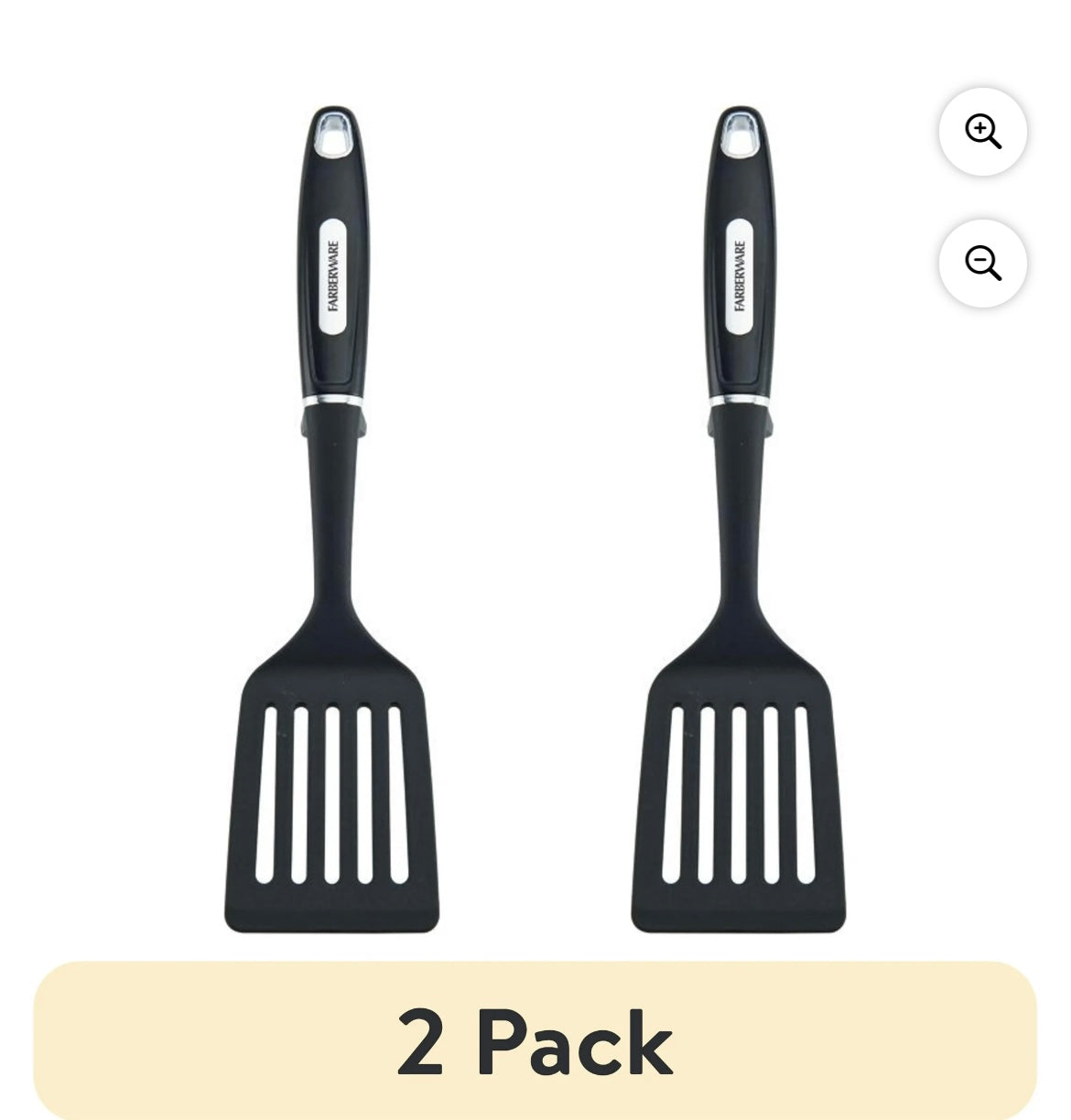Enlarge the image using the plus magnifier

click(983, 132)
